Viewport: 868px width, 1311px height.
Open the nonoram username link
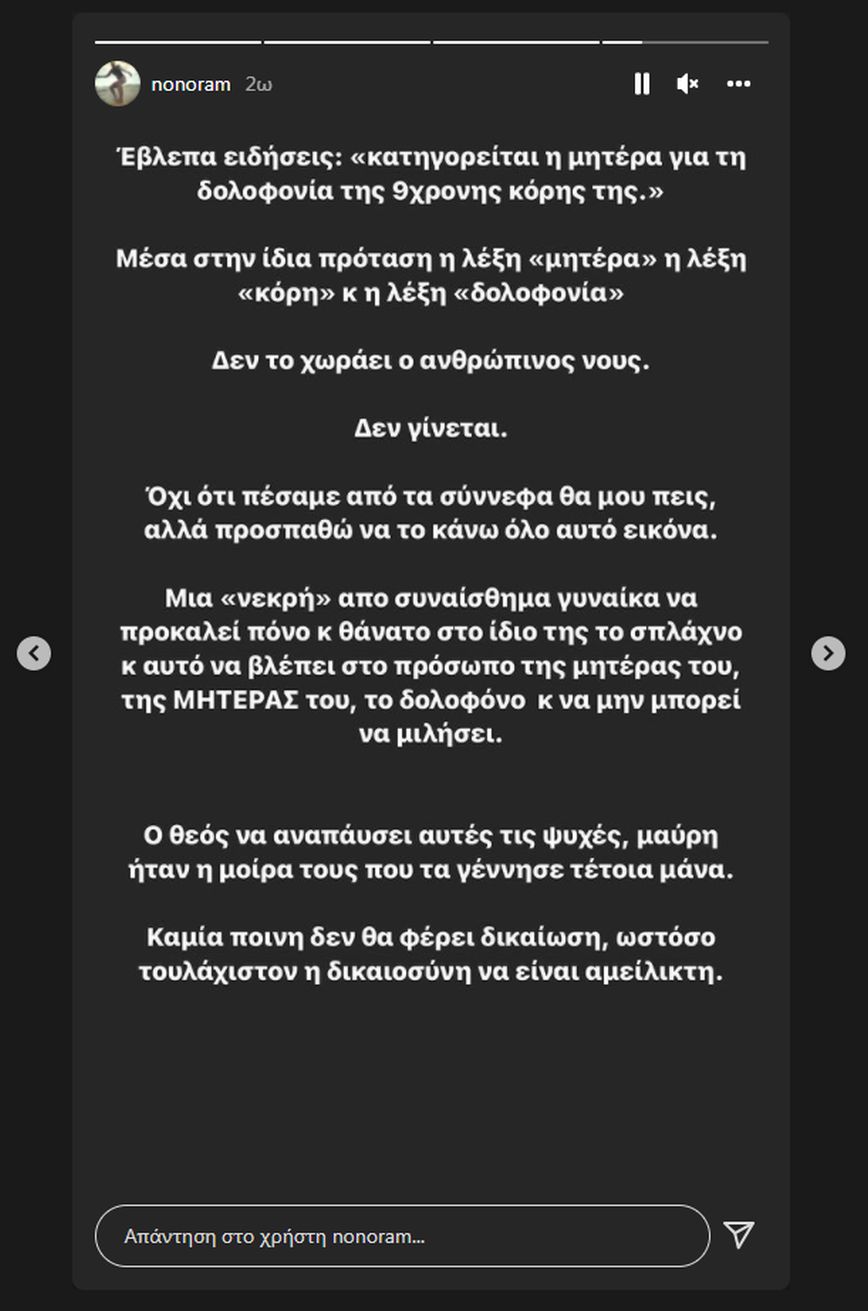190,85
